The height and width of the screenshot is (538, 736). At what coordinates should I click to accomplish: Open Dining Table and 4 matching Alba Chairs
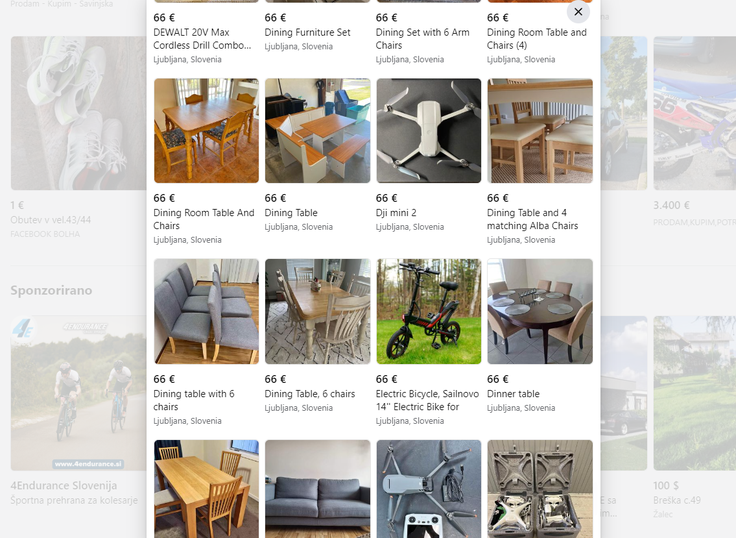(x=539, y=131)
